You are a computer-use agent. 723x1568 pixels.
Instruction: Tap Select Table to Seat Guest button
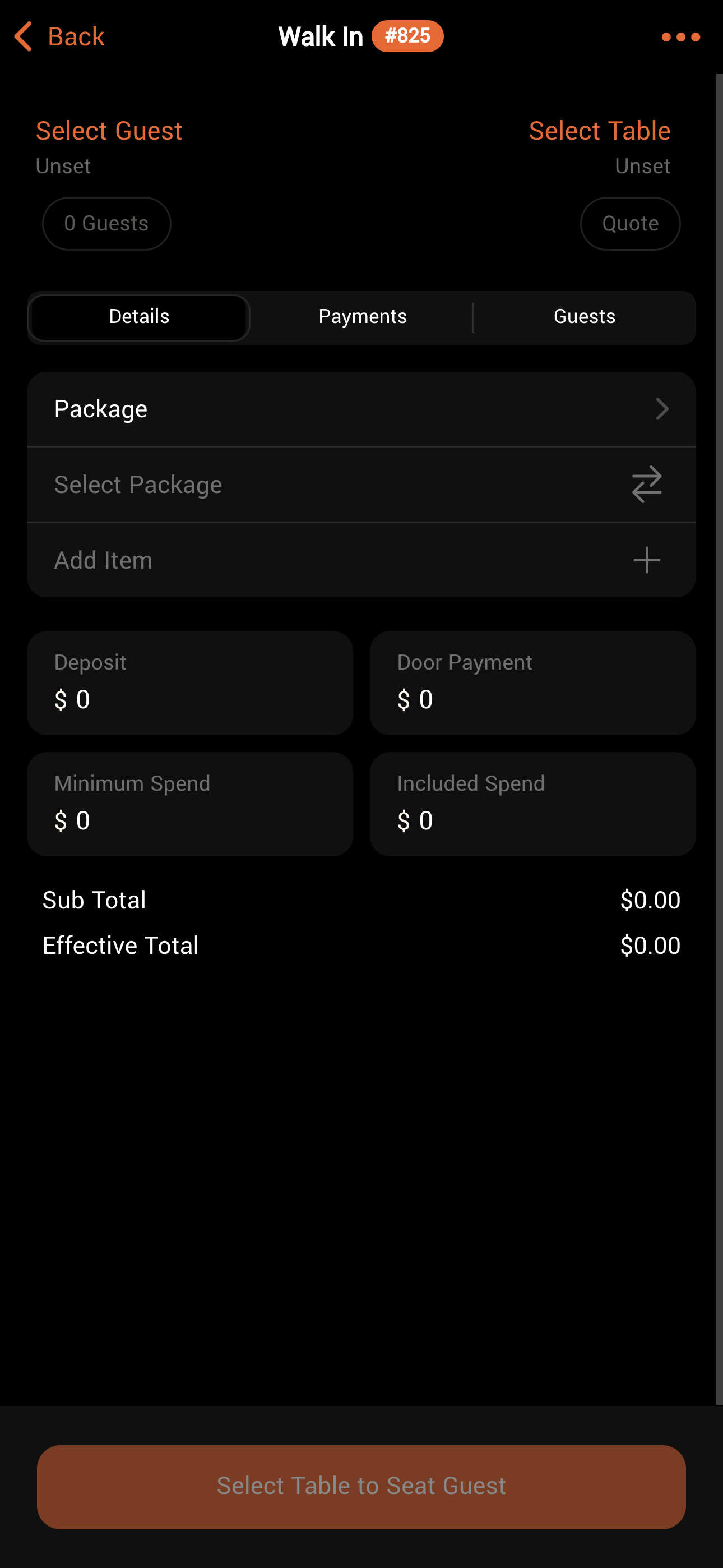tap(361, 1487)
